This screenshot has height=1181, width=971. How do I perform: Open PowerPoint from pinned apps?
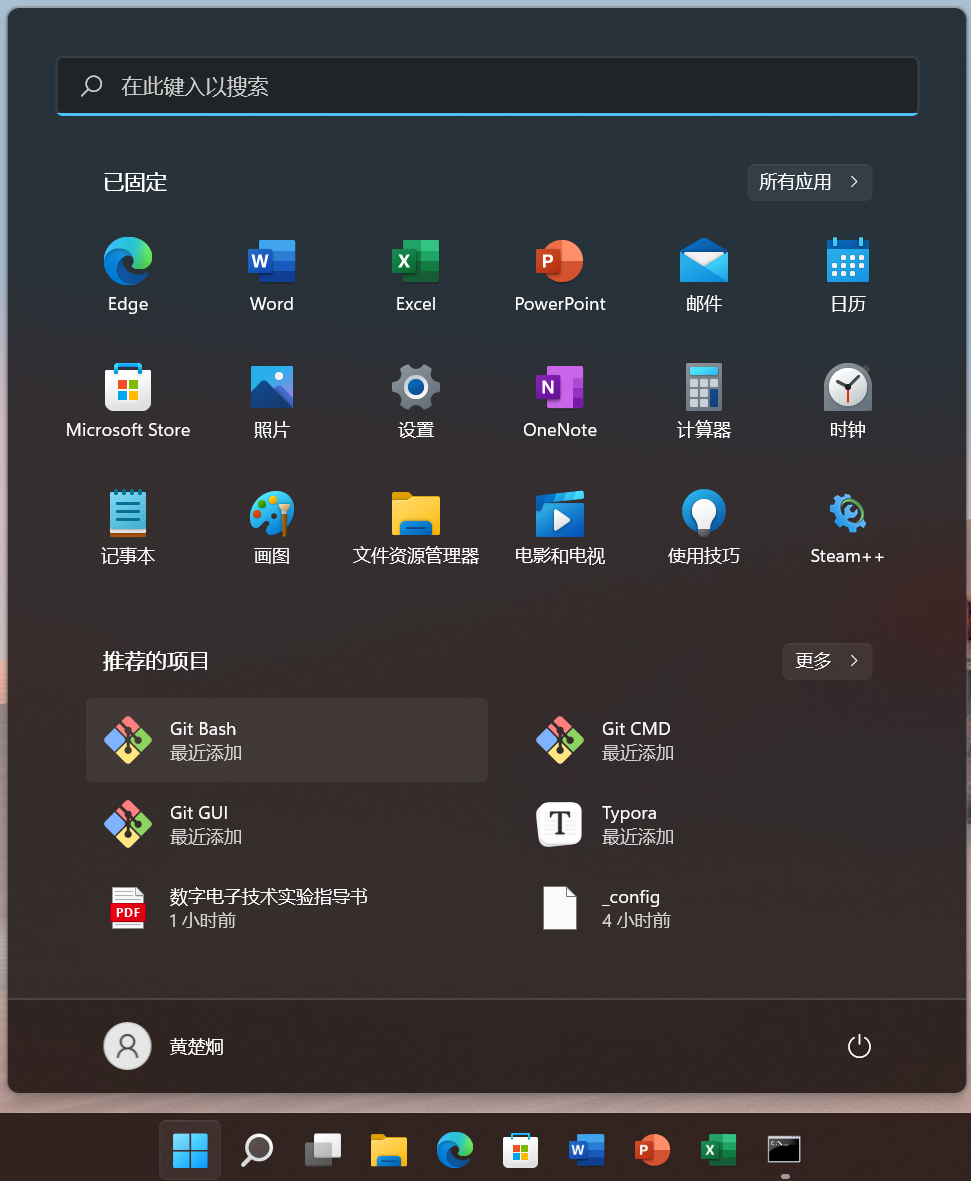(x=560, y=275)
